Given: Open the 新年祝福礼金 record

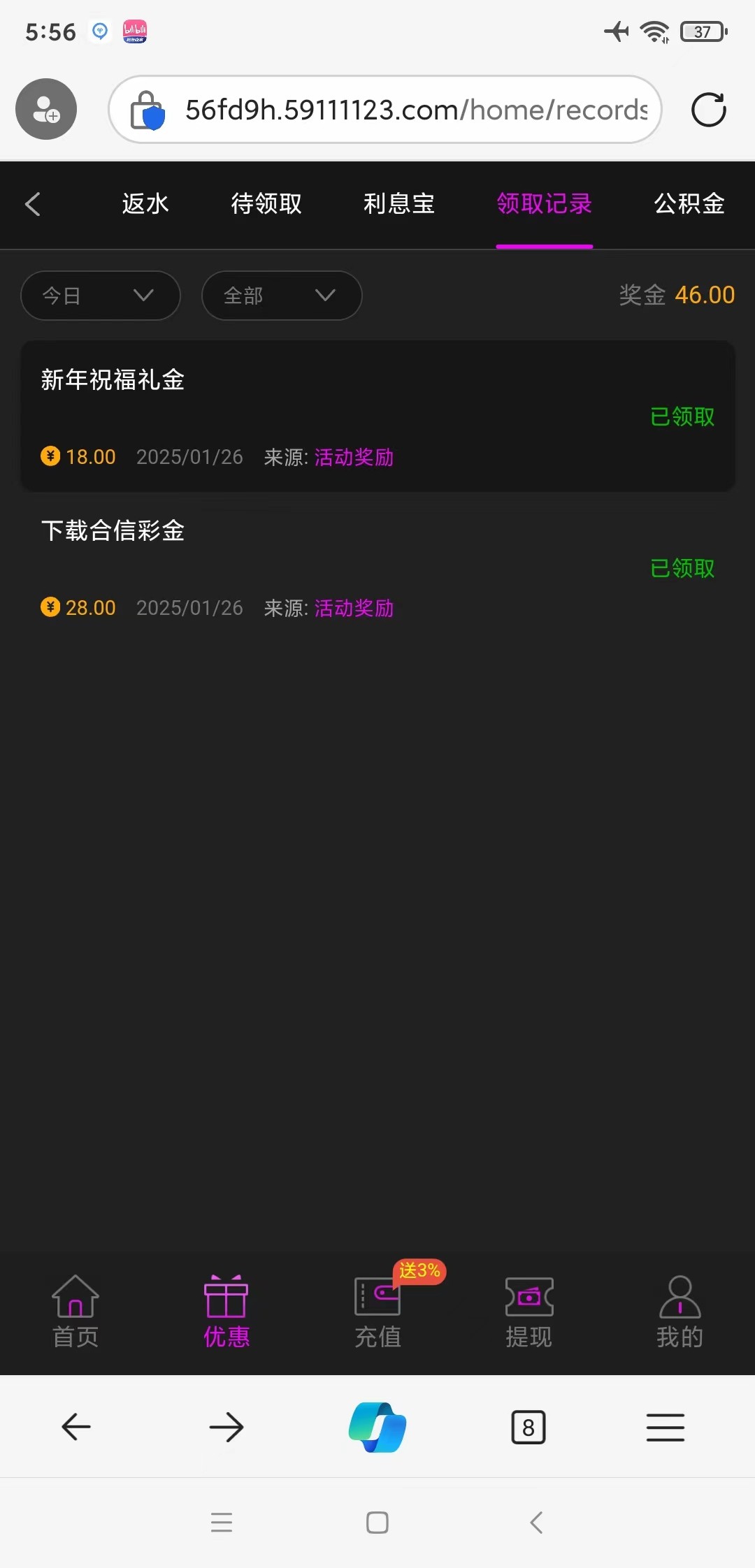Looking at the screenshot, I should click(377, 416).
